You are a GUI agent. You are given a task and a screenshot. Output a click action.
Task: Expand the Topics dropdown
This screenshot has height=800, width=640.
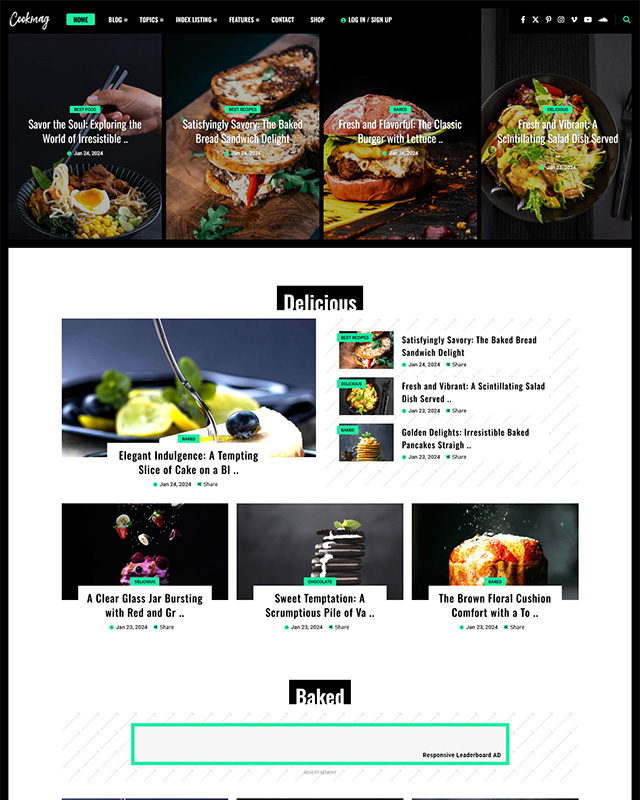(150, 19)
